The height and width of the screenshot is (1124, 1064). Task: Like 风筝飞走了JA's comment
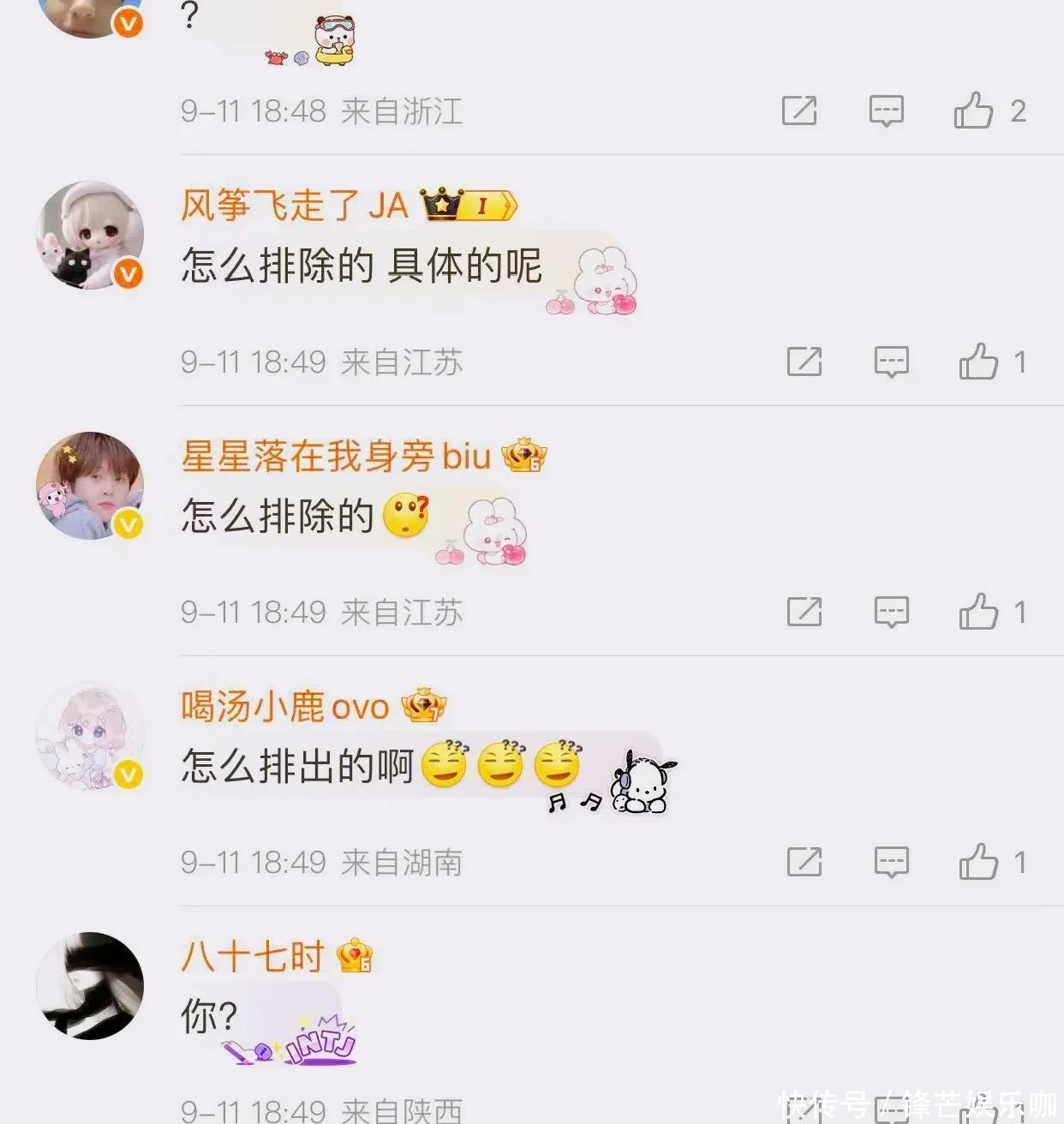pyautogui.click(x=978, y=362)
